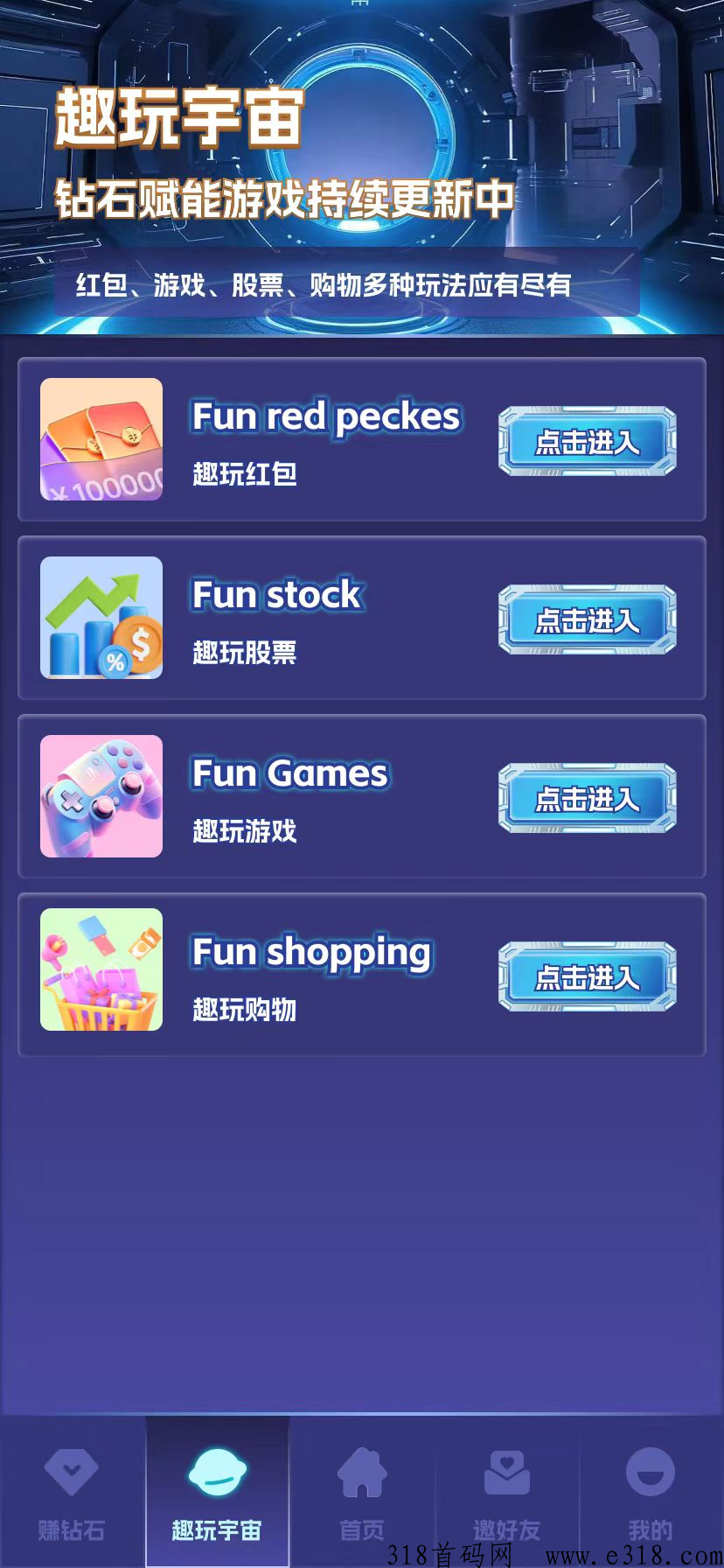Image resolution: width=724 pixels, height=1568 pixels.
Task: Go to the 首页 home tab
Action: 362,1494
